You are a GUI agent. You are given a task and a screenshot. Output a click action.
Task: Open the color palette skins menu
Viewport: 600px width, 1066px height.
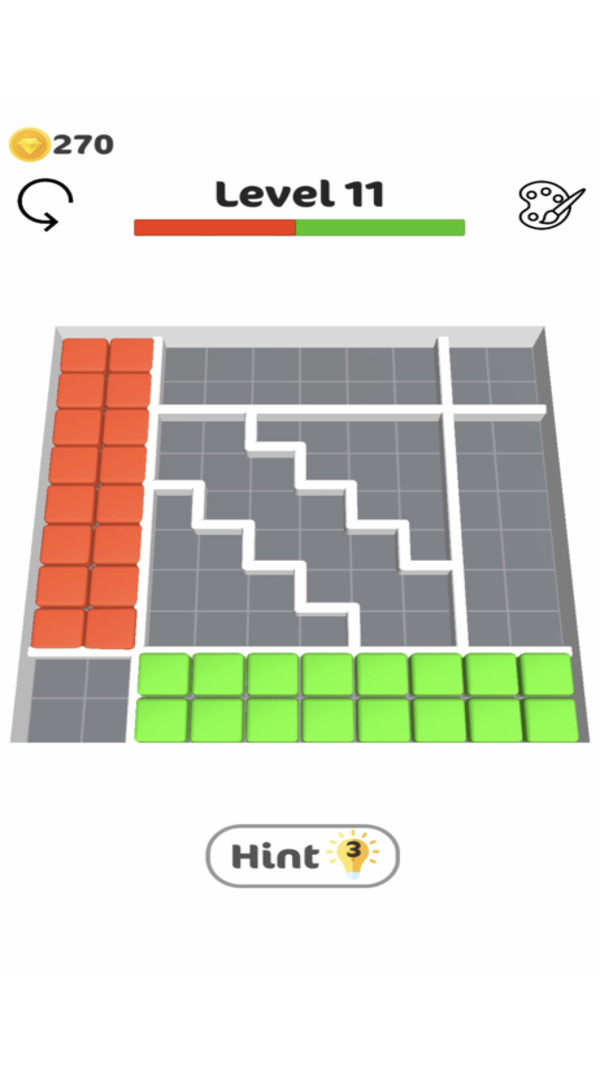click(x=550, y=205)
